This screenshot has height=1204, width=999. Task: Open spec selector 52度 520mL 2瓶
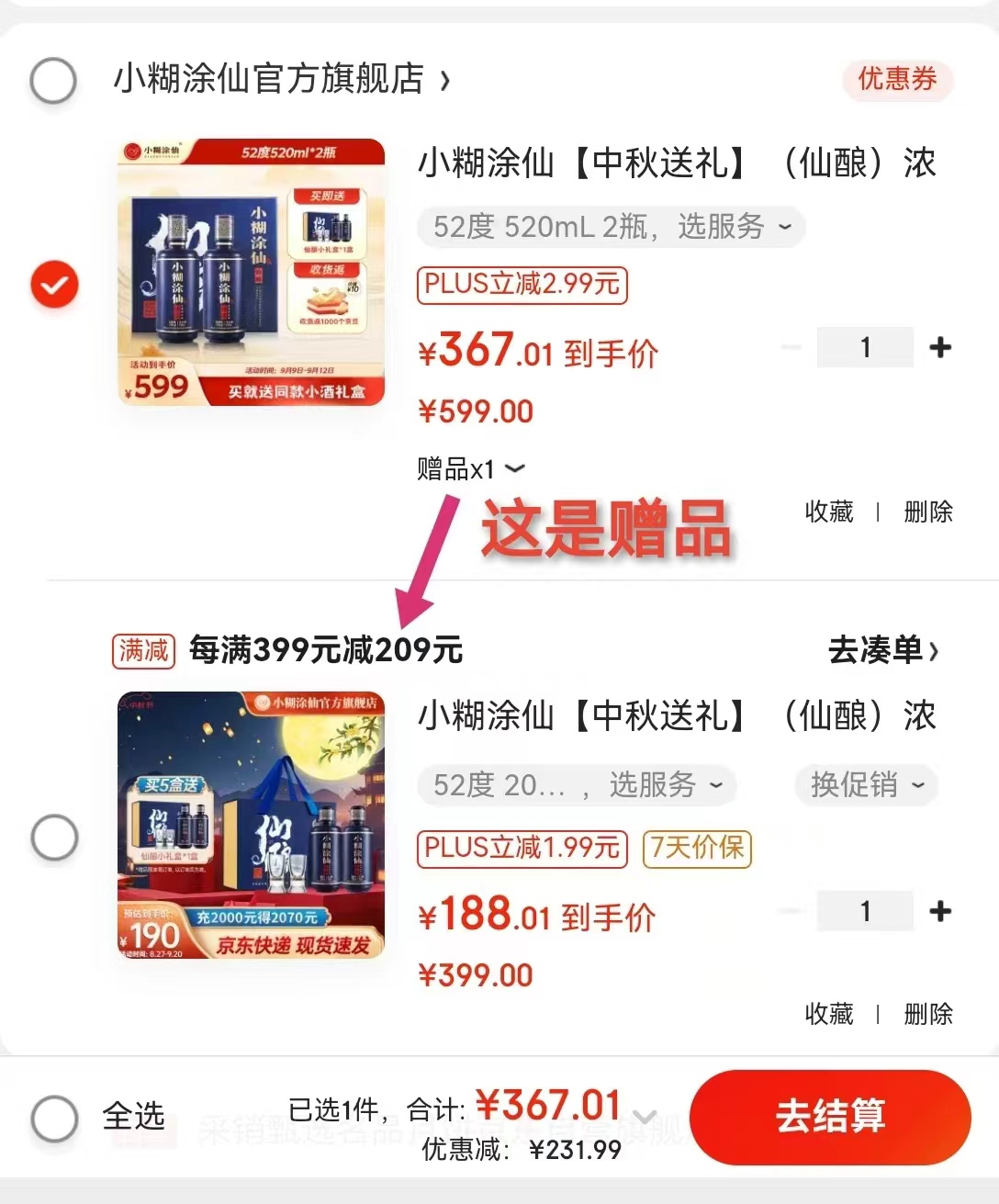click(611, 227)
